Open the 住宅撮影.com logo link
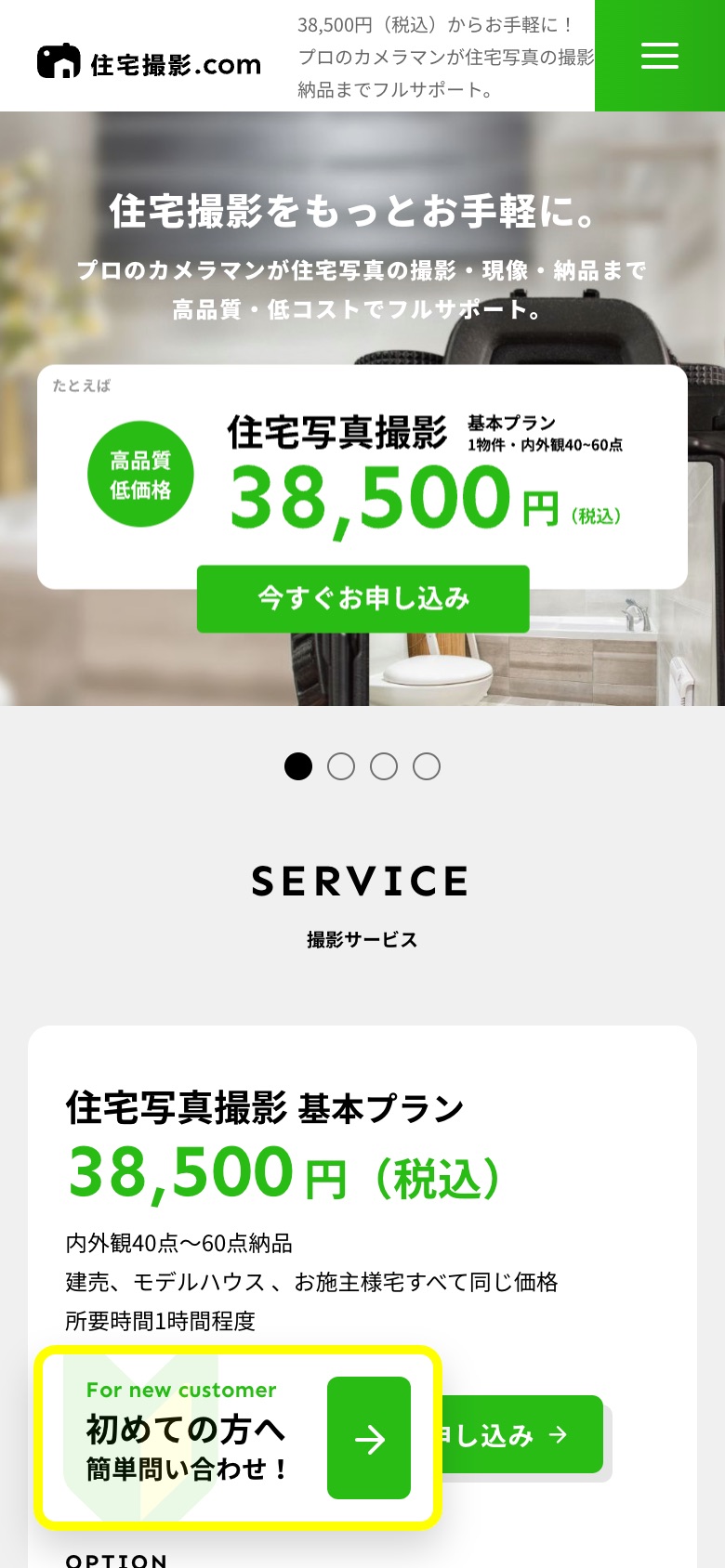This screenshot has width=725, height=1568. click(150, 62)
